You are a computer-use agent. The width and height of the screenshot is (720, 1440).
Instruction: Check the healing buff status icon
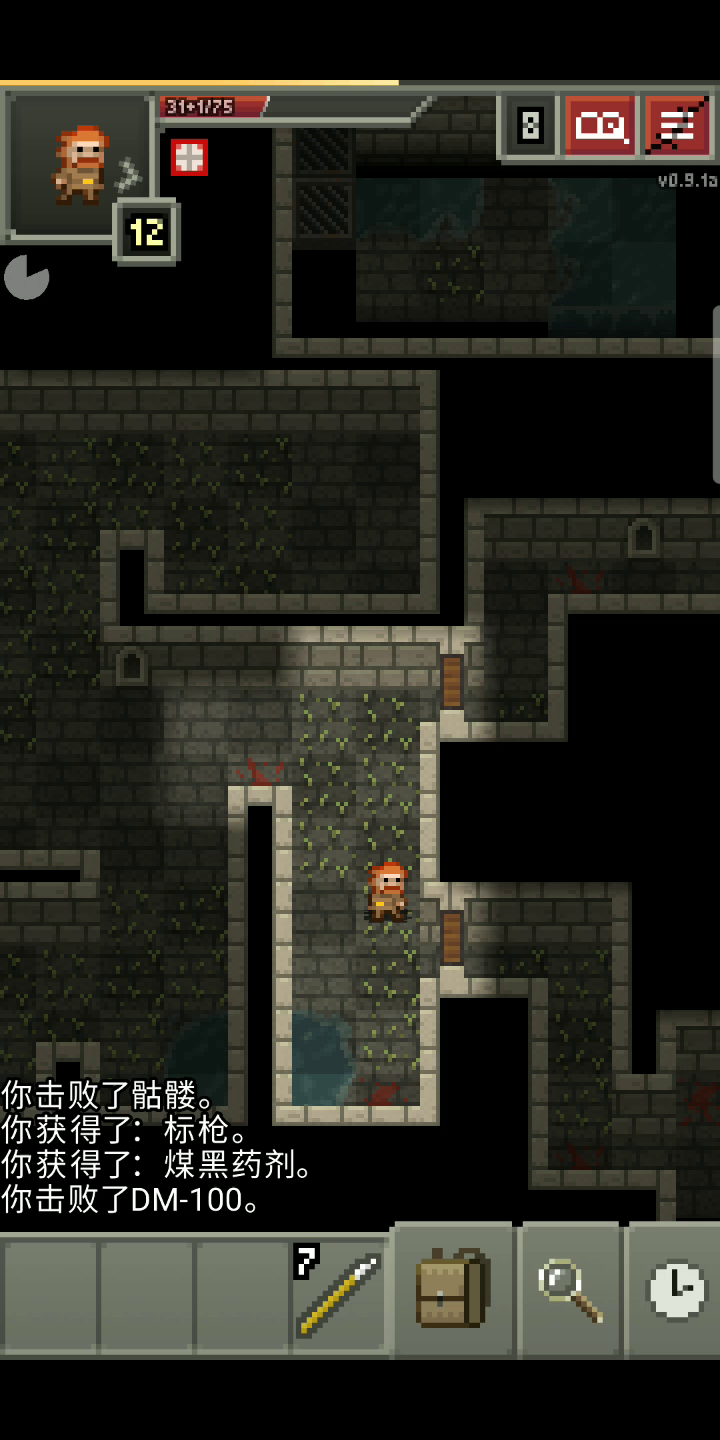(x=189, y=157)
